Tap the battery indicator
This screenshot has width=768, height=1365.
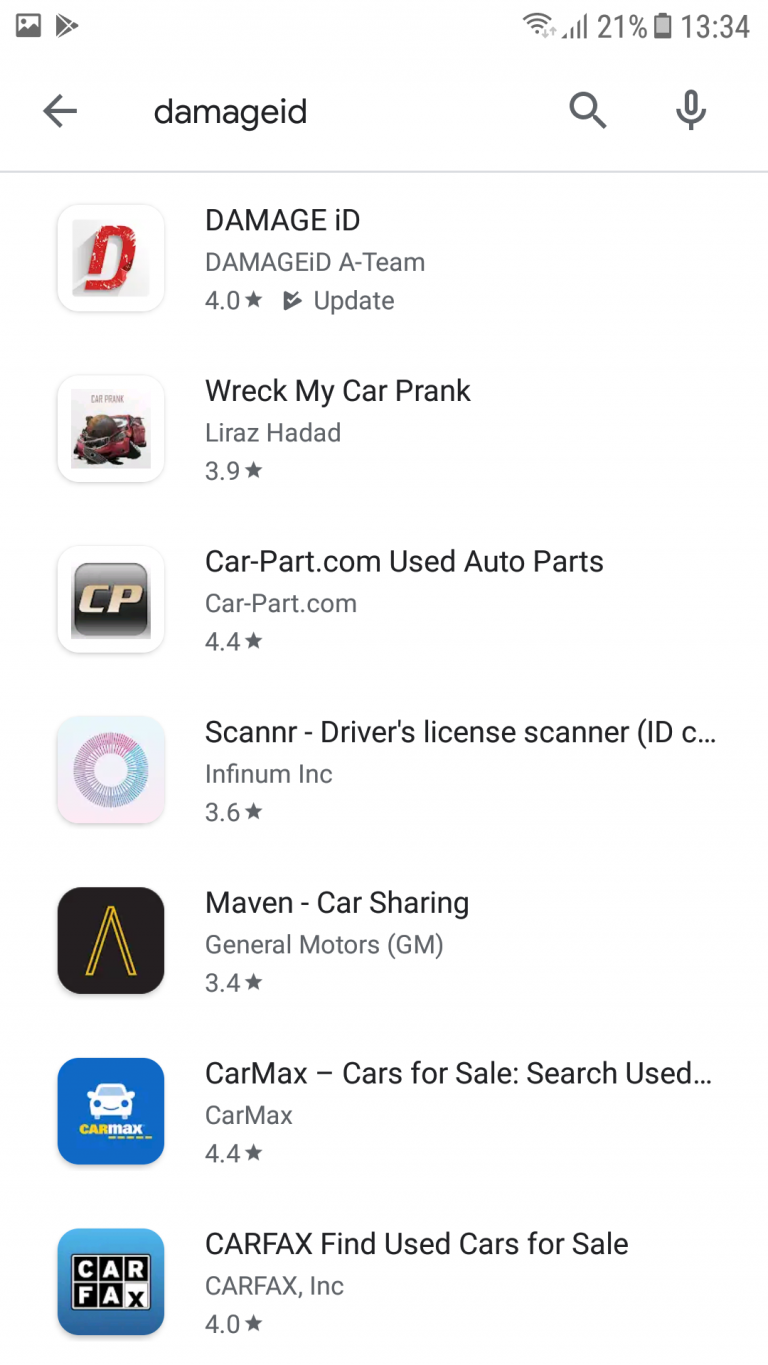pos(663,25)
